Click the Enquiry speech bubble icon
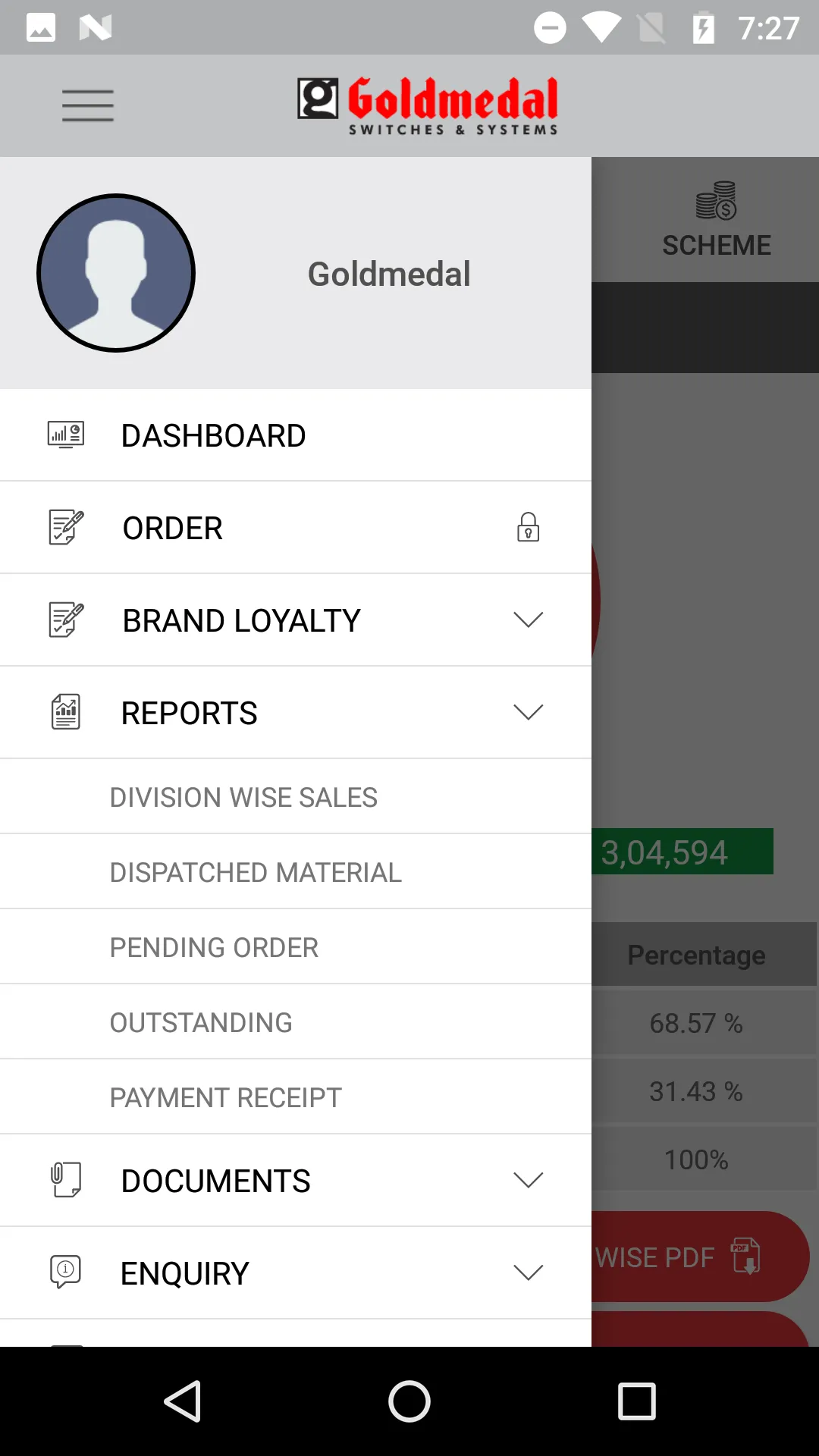Screen dimensions: 819x1456 pos(64,1272)
